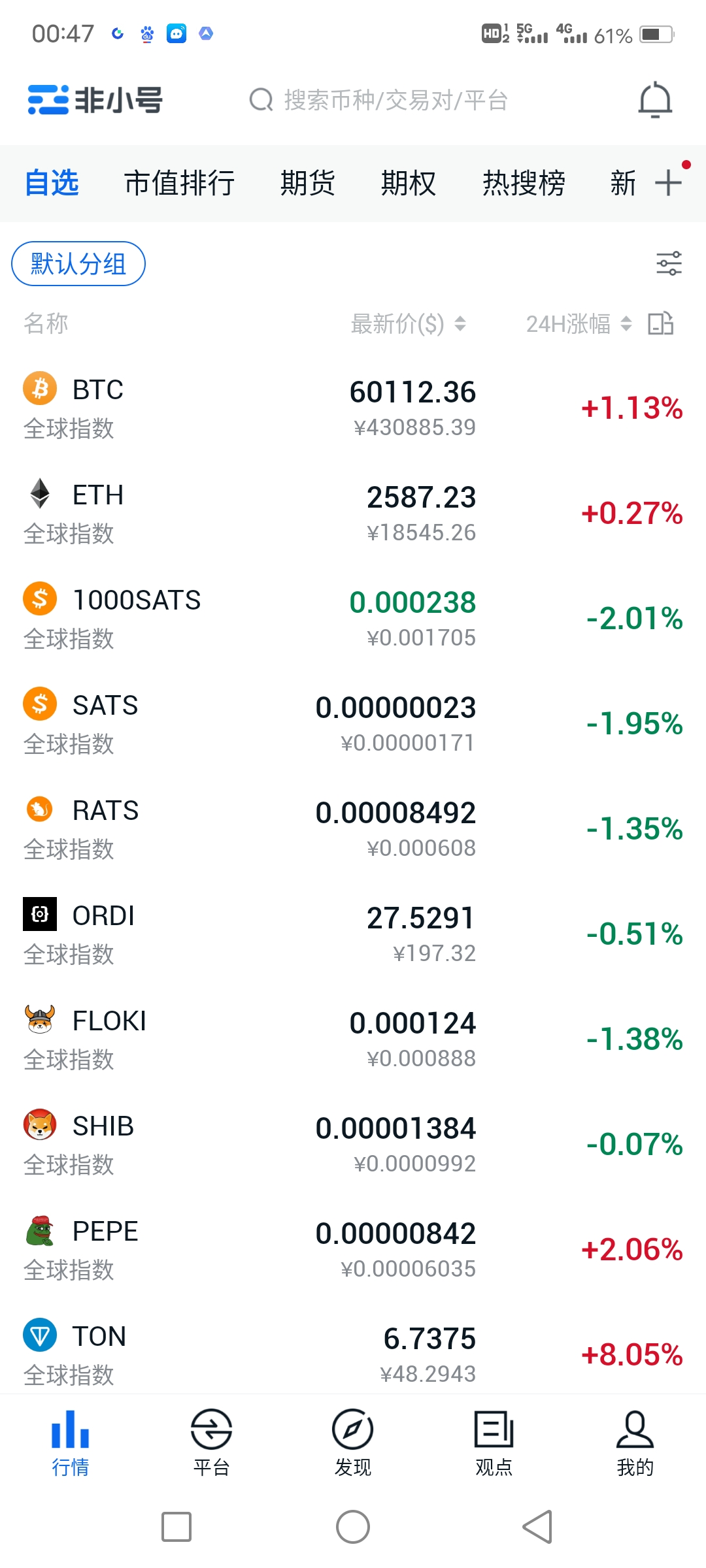Open the 发现 tab
This screenshot has width=706, height=1568.
[x=353, y=1443]
